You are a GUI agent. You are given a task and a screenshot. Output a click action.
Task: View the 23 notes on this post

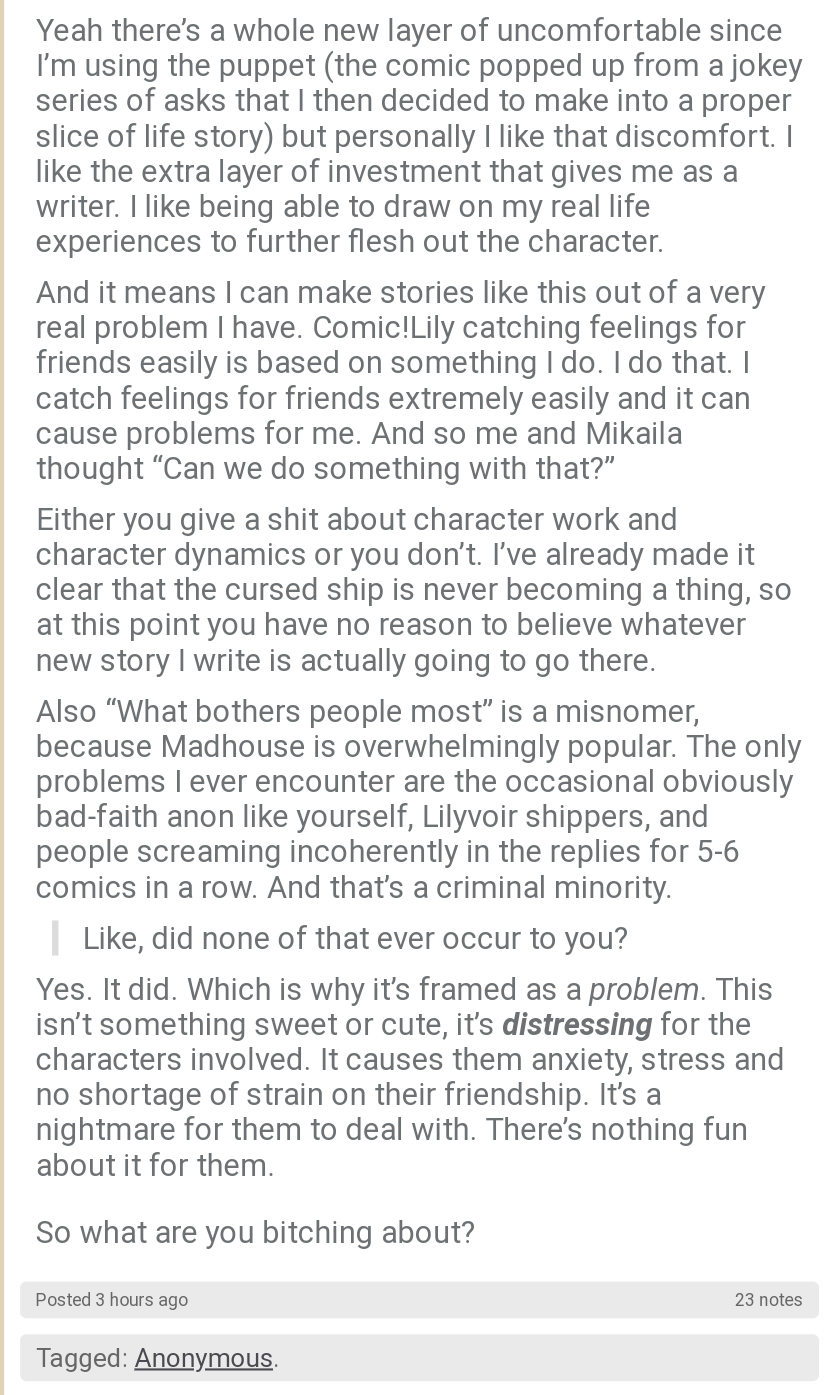(x=768, y=1300)
